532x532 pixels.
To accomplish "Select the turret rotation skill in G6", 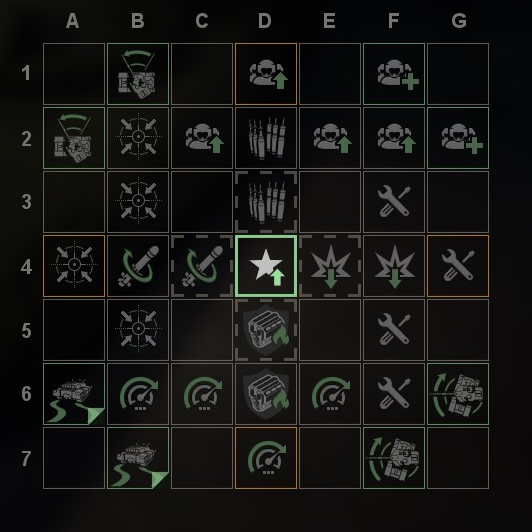I will (458, 394).
